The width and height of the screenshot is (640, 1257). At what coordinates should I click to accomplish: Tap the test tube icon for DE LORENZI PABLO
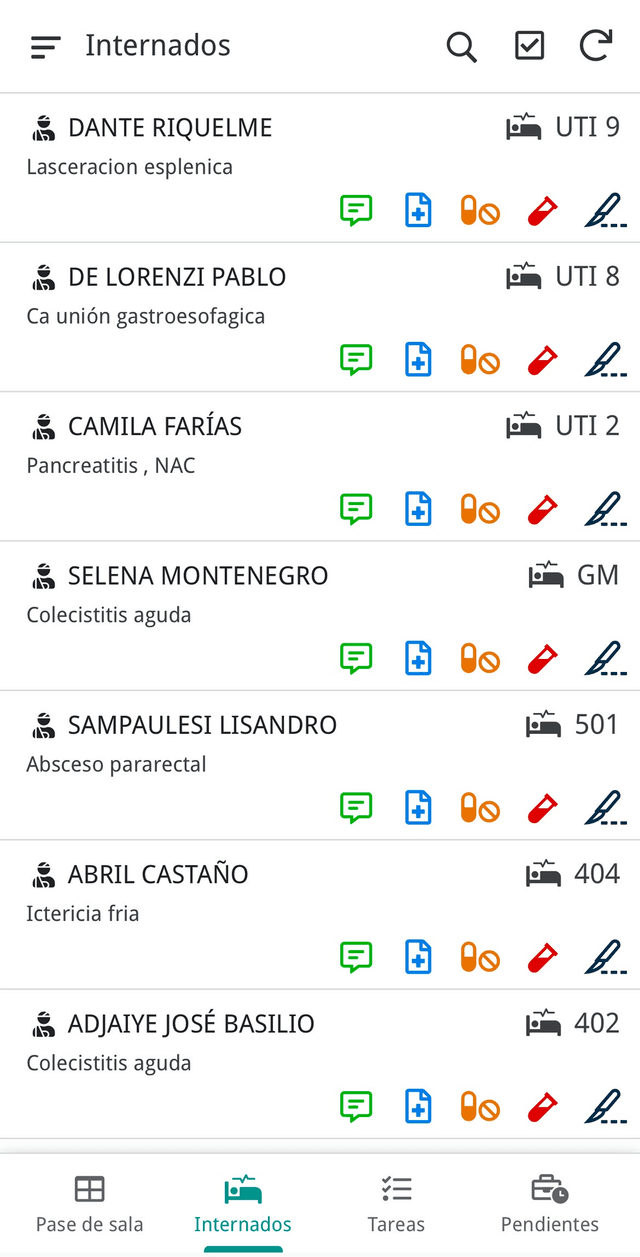click(542, 360)
